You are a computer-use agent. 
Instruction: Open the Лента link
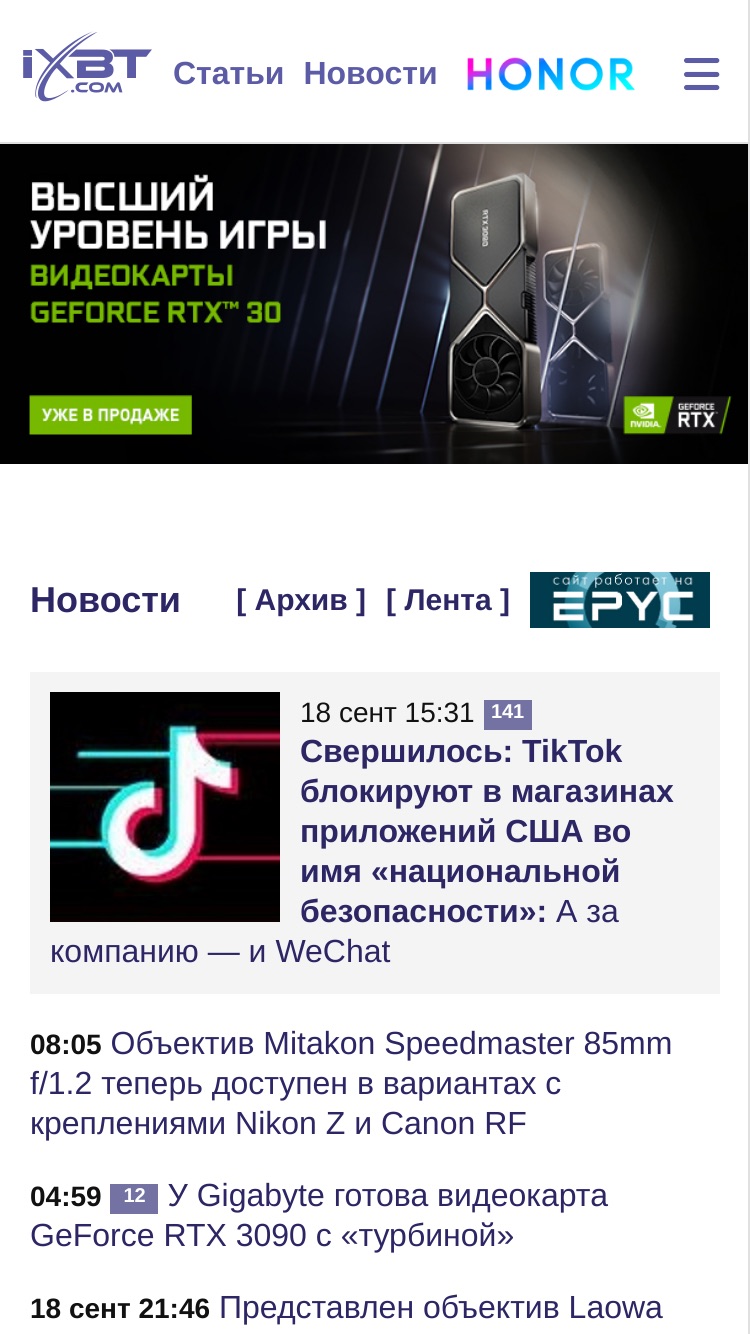(x=448, y=600)
